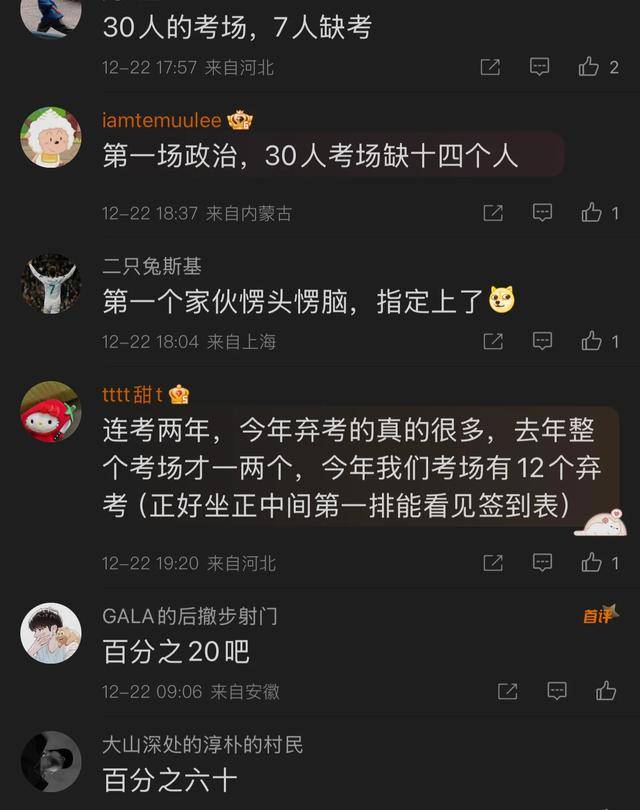Open iamtemuulee's profile avatar
640x810 pixels.
[x=50, y=138]
